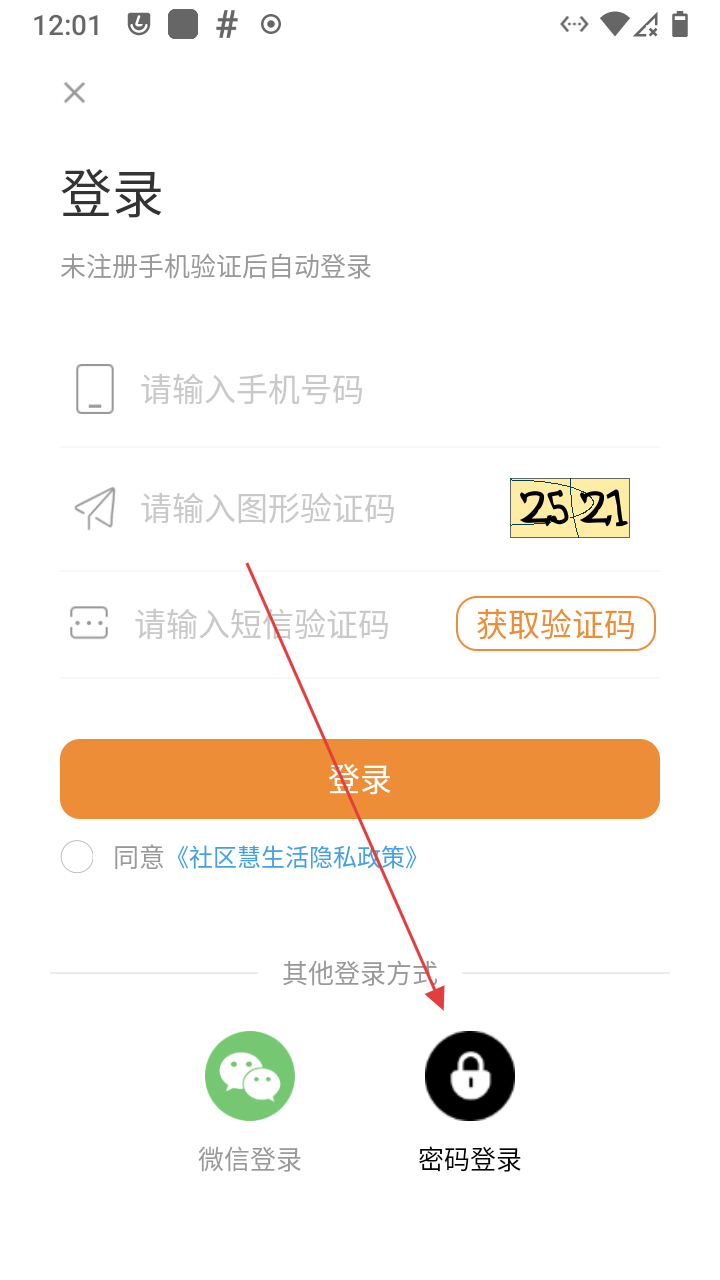
Task: Refresh the 2521 captcha image
Action: click(569, 509)
